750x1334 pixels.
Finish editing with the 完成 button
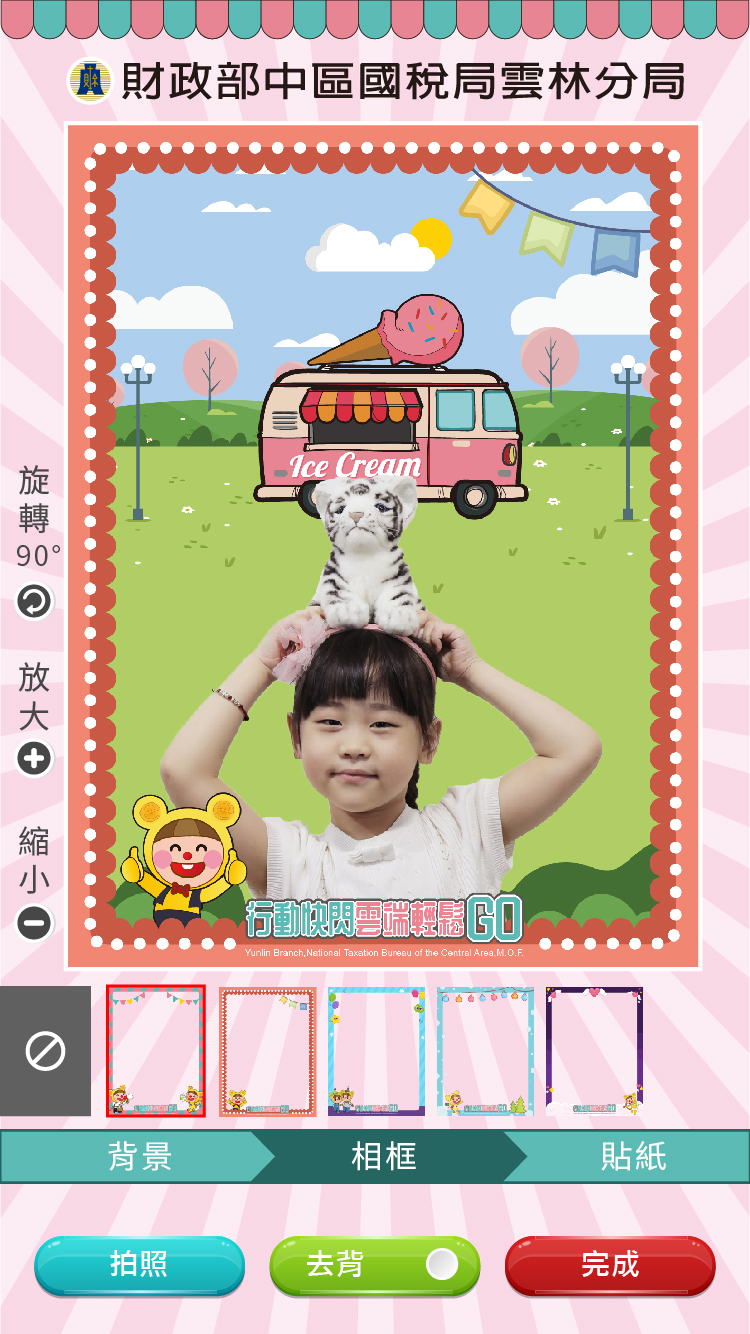[610, 1265]
